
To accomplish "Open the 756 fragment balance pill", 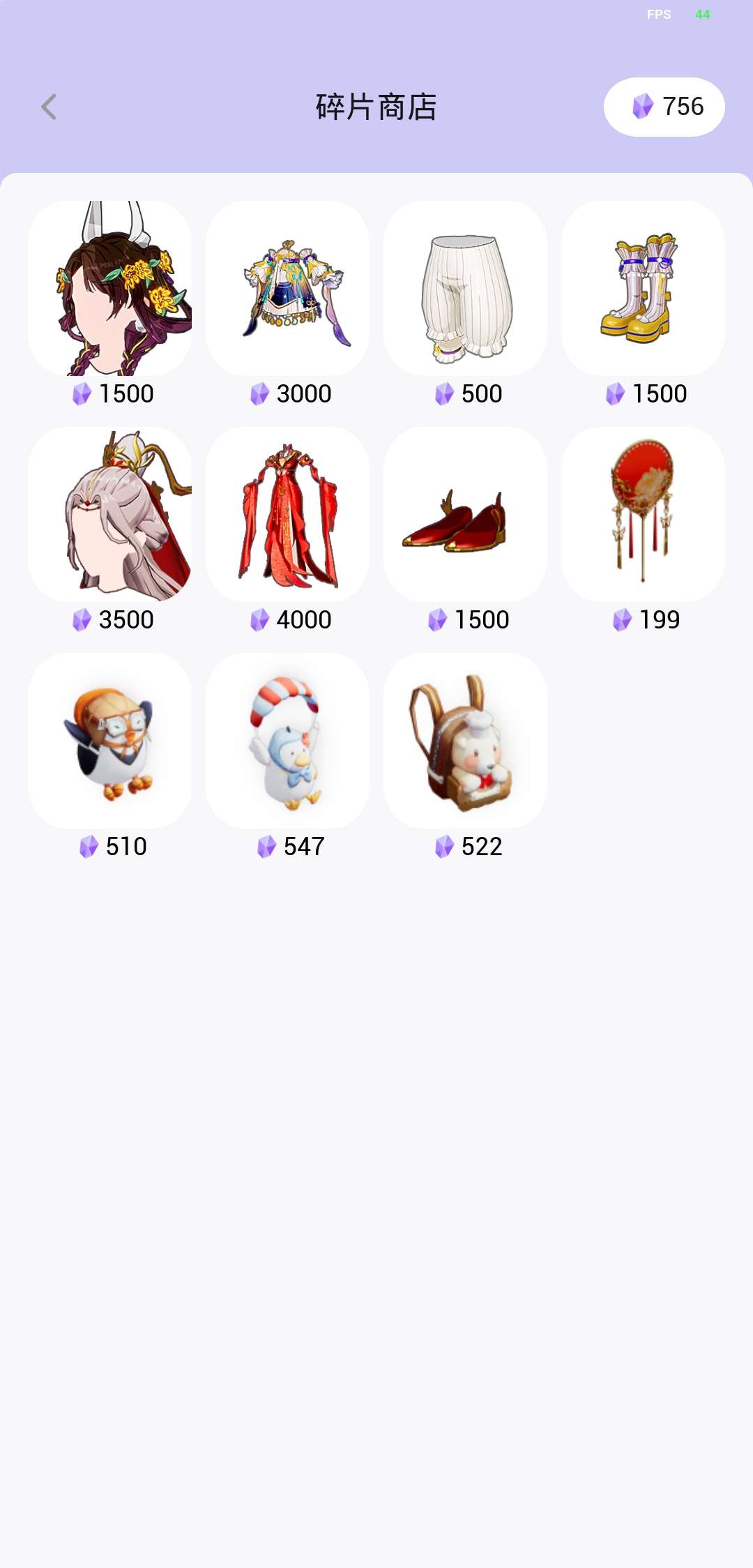I will 664,107.
